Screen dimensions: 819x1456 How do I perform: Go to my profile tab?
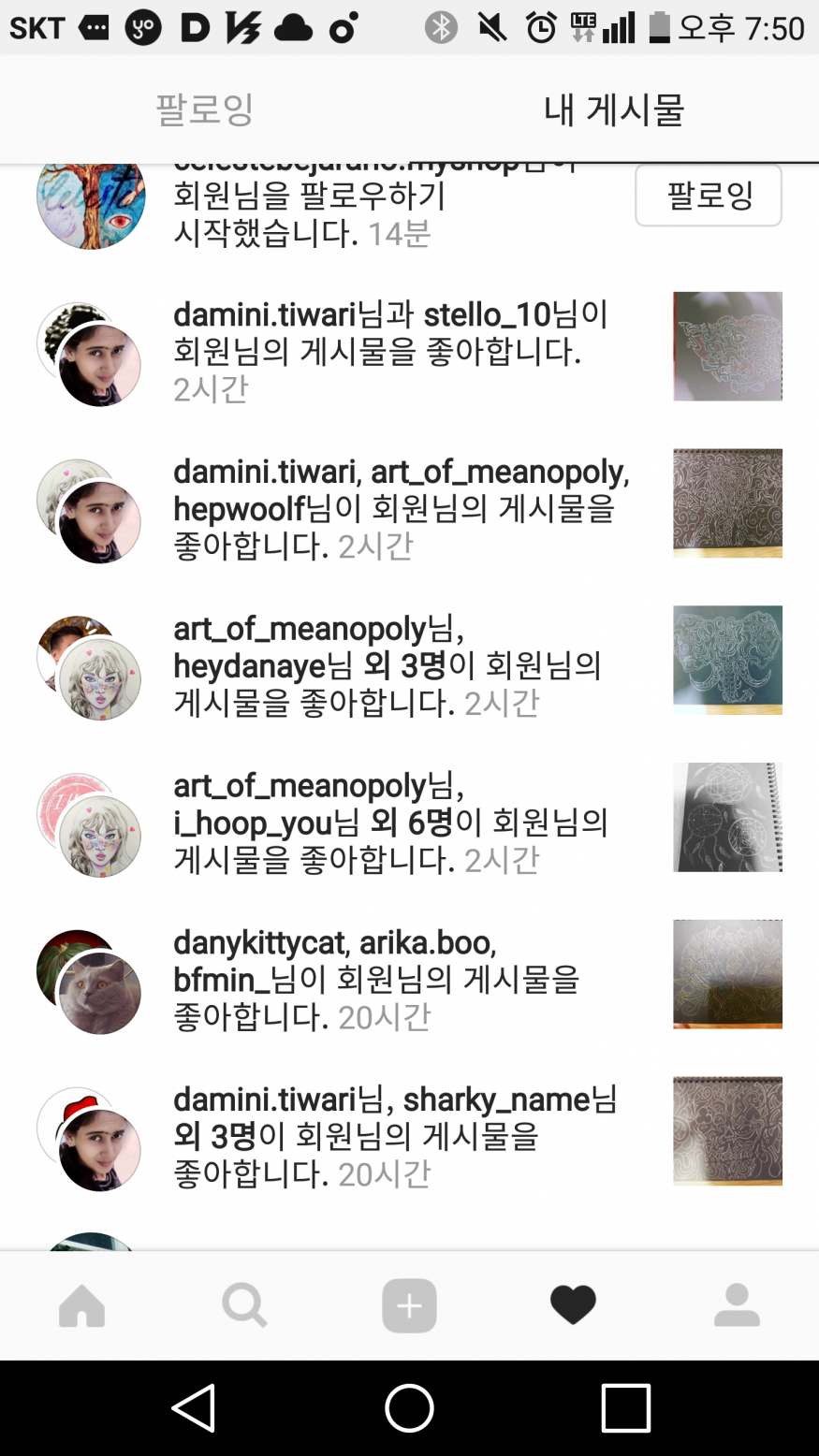(737, 1305)
